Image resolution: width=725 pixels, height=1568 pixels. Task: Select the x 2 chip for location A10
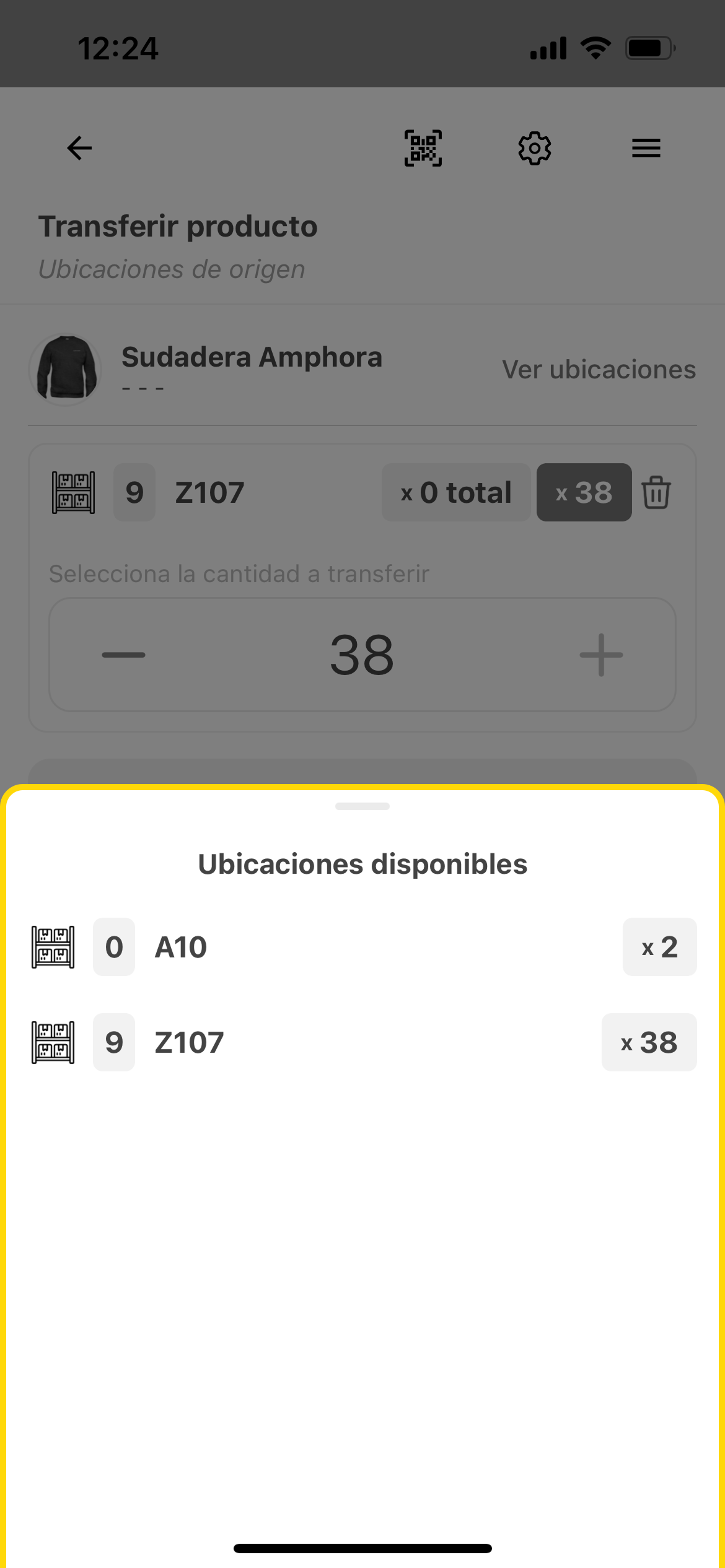click(x=659, y=946)
